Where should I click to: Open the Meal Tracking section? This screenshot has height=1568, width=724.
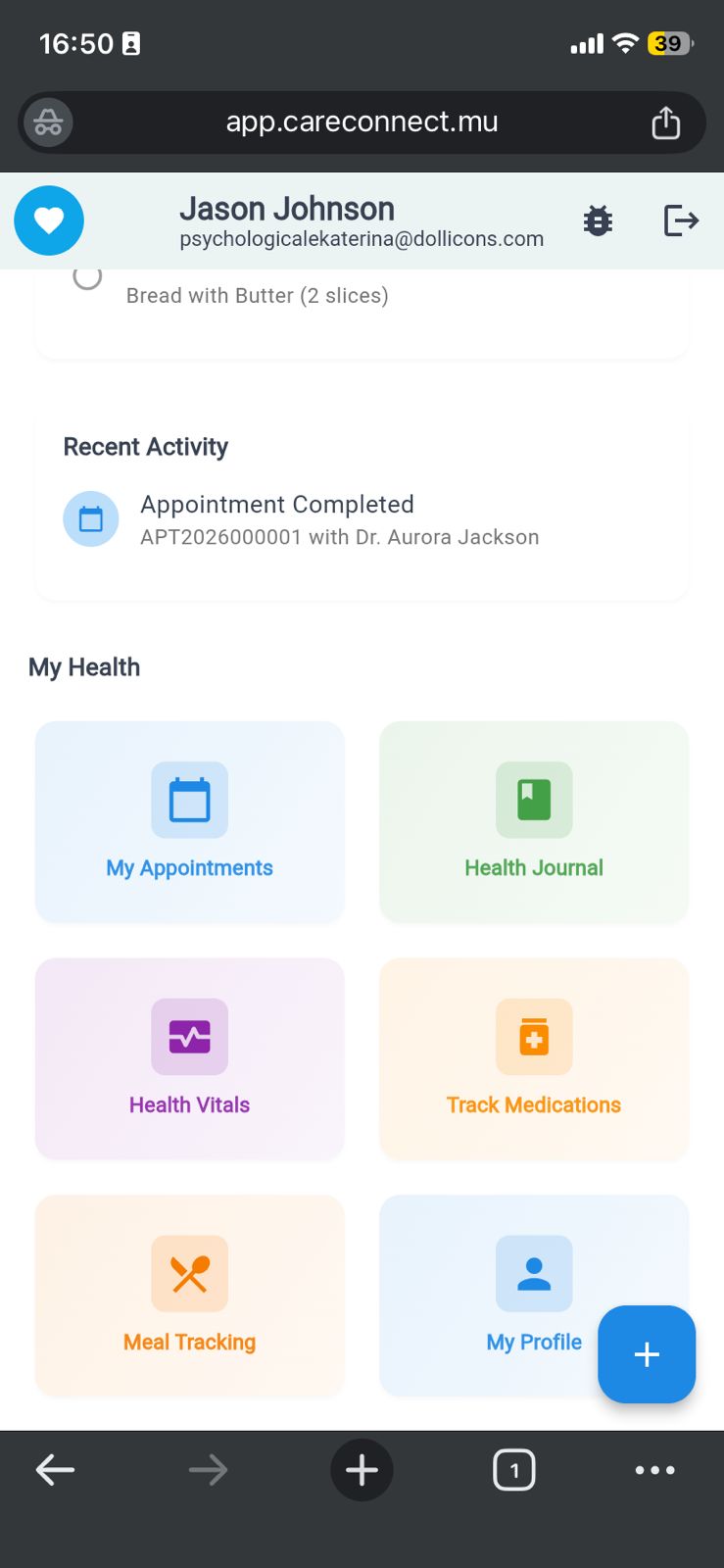tap(189, 1296)
